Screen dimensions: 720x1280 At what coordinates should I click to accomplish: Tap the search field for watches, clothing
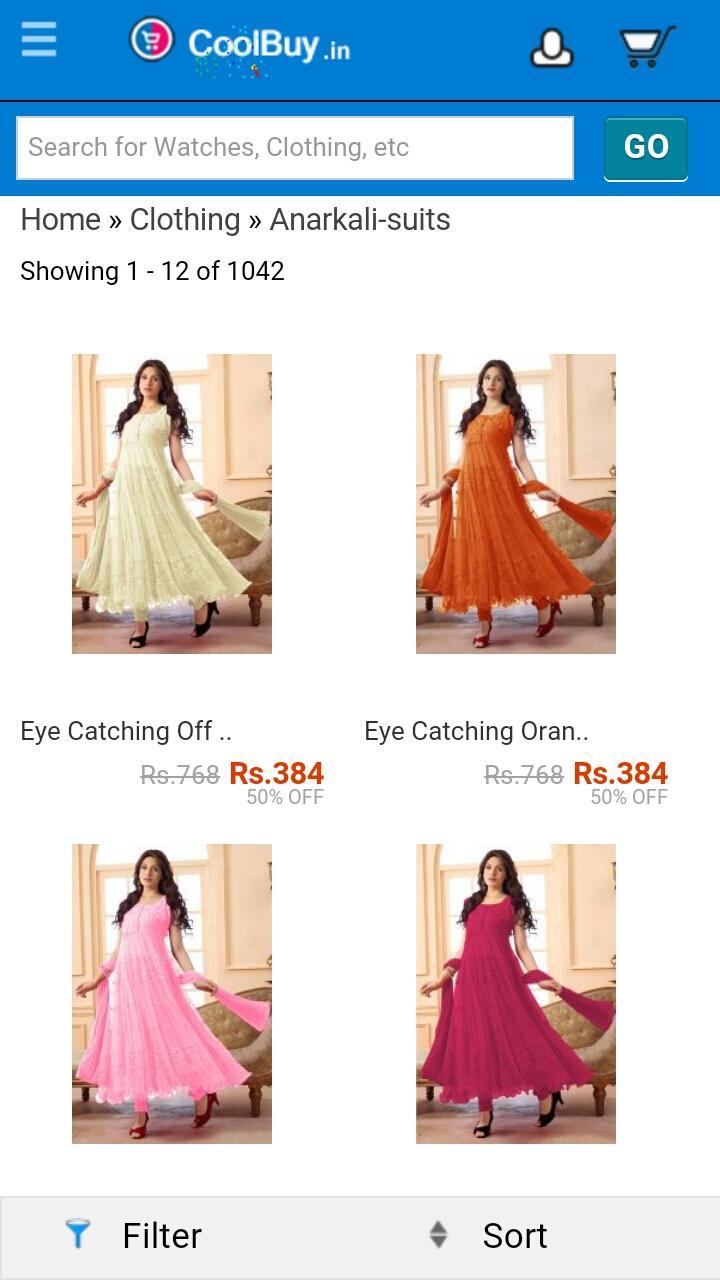295,148
